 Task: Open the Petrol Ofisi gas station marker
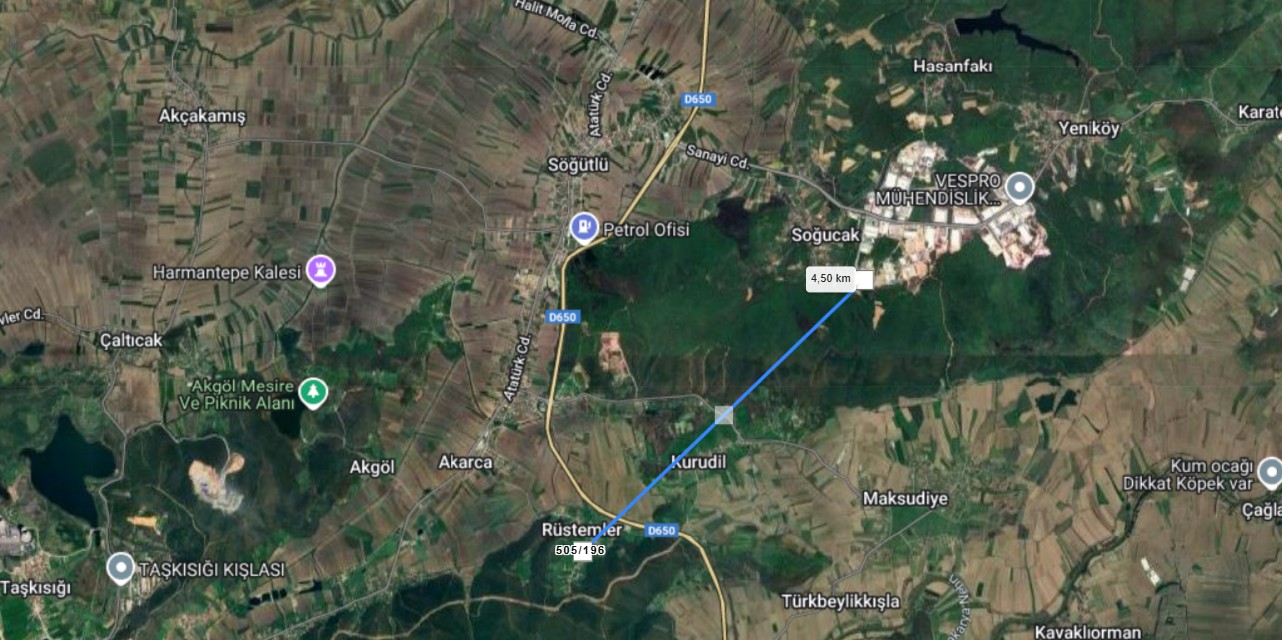coord(583,228)
